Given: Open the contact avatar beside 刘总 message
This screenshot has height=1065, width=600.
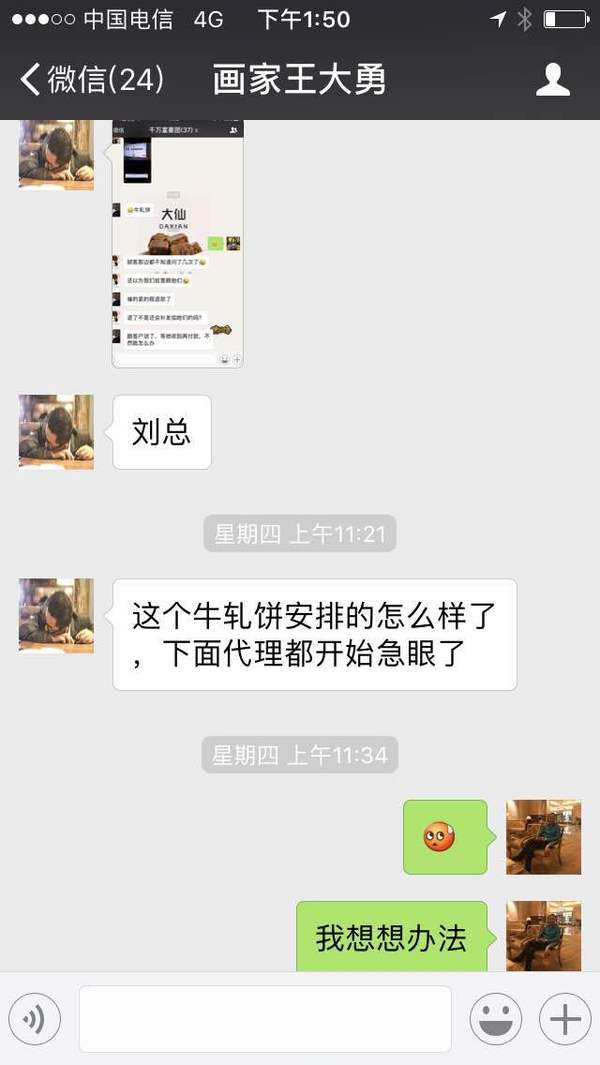Looking at the screenshot, I should click(56, 431).
